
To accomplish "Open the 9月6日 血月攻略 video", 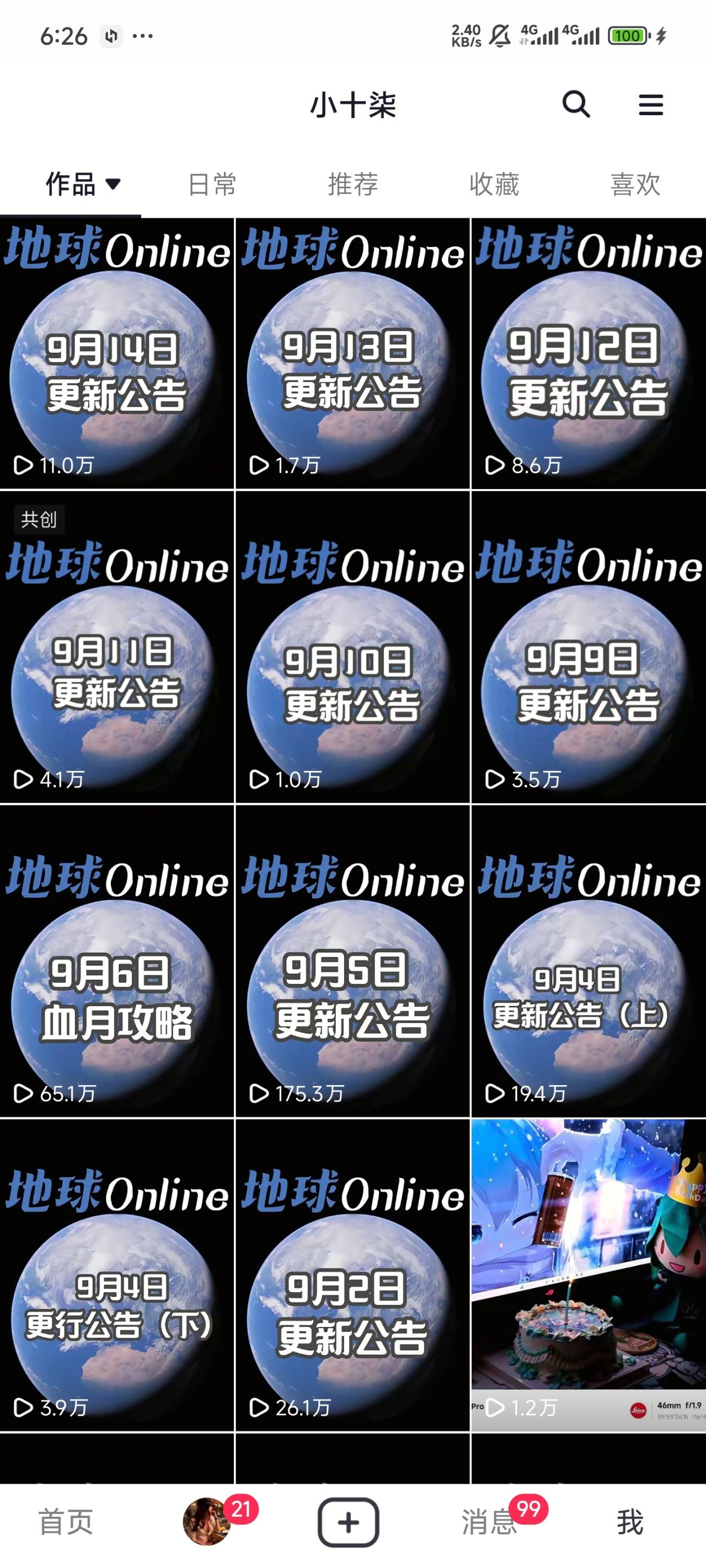I will pos(116,962).
